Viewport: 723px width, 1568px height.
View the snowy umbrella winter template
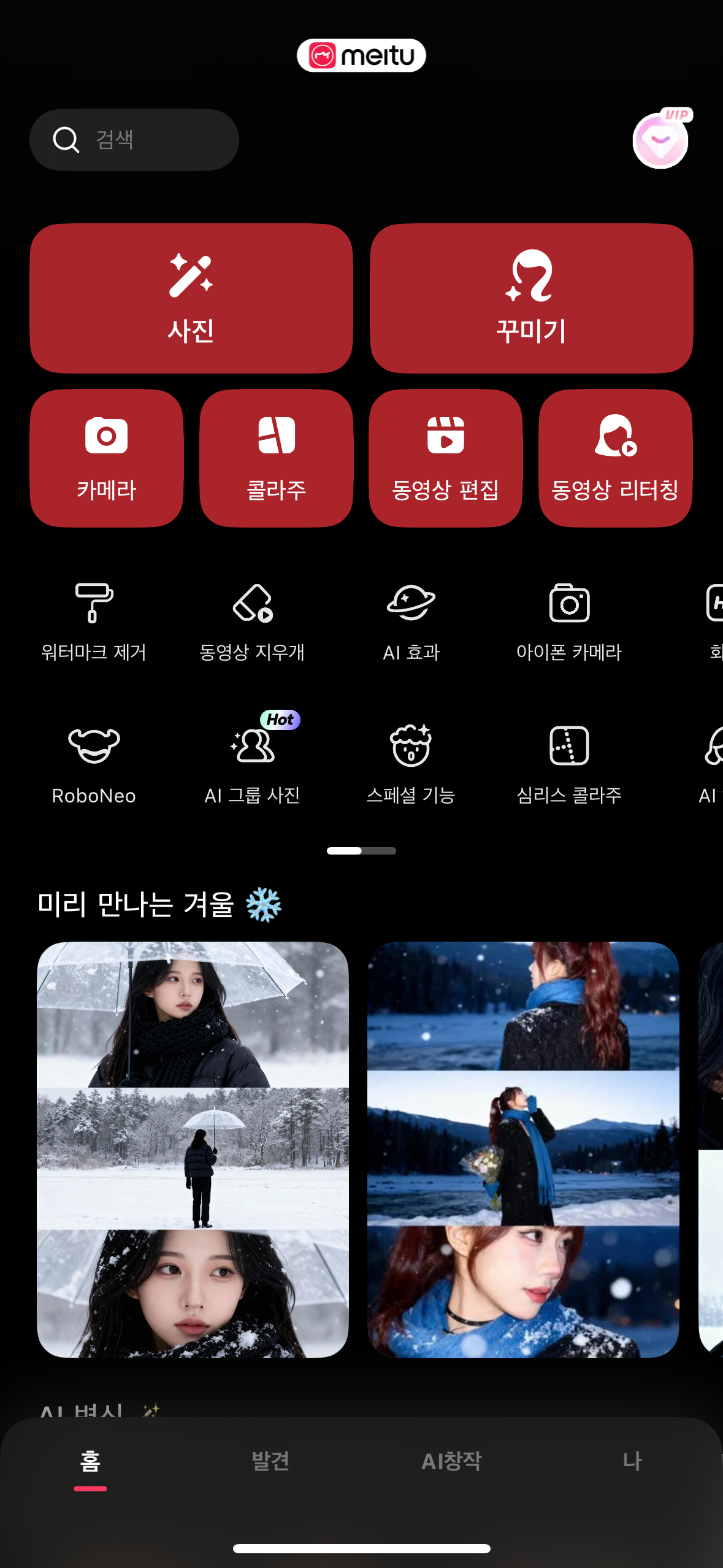(x=193, y=1149)
